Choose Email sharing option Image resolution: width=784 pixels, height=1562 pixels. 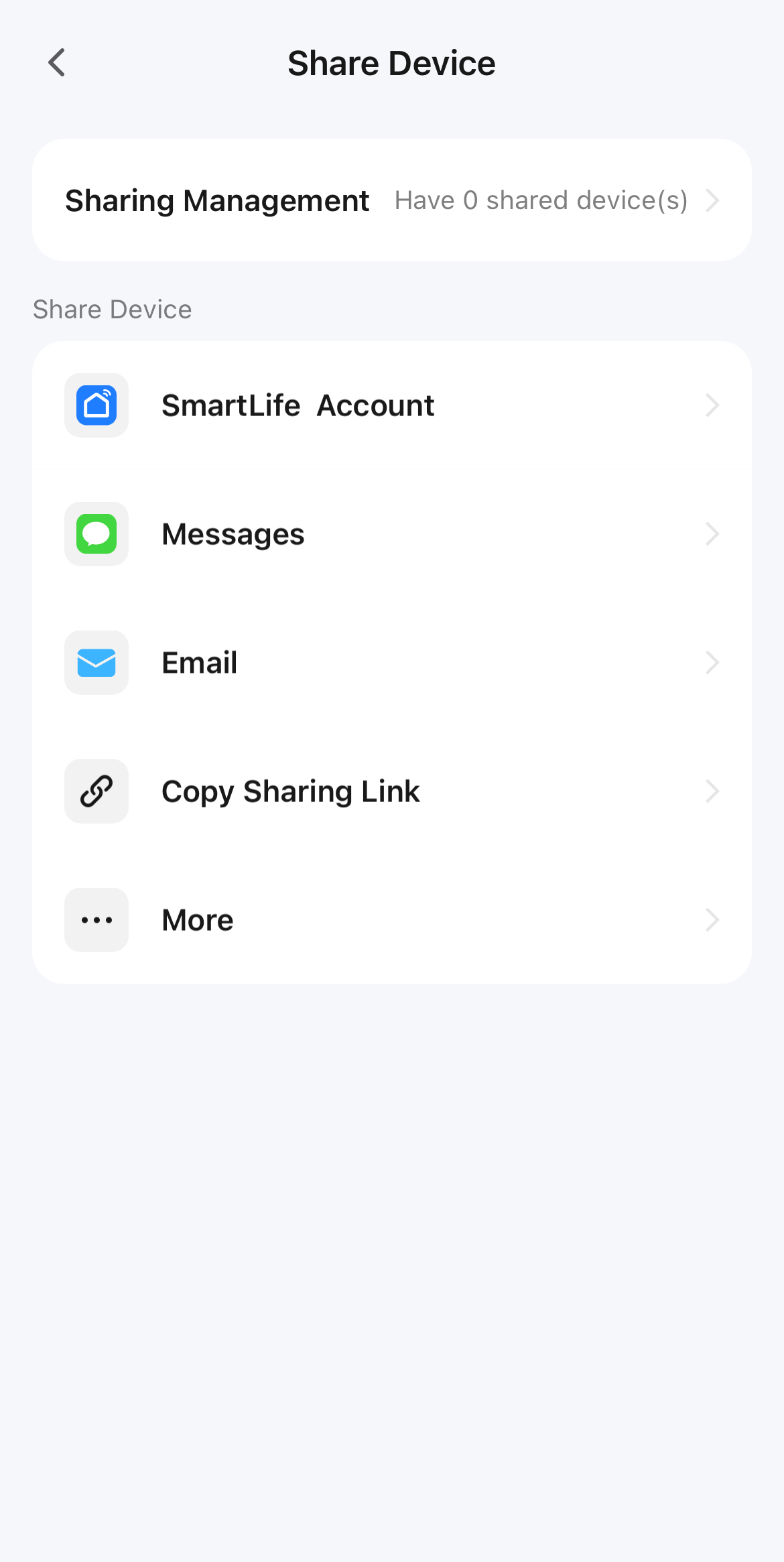[x=391, y=663]
